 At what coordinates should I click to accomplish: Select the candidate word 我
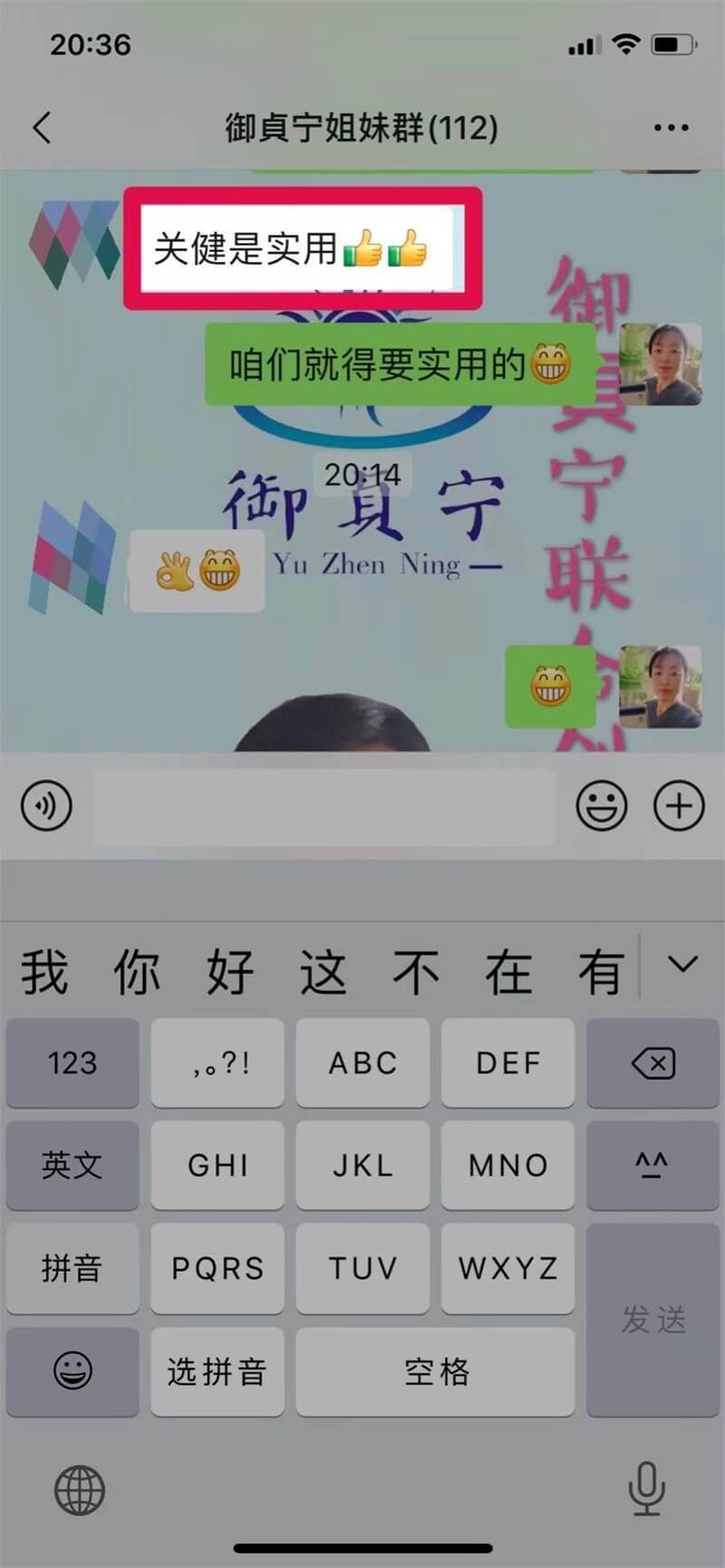pos(44,972)
